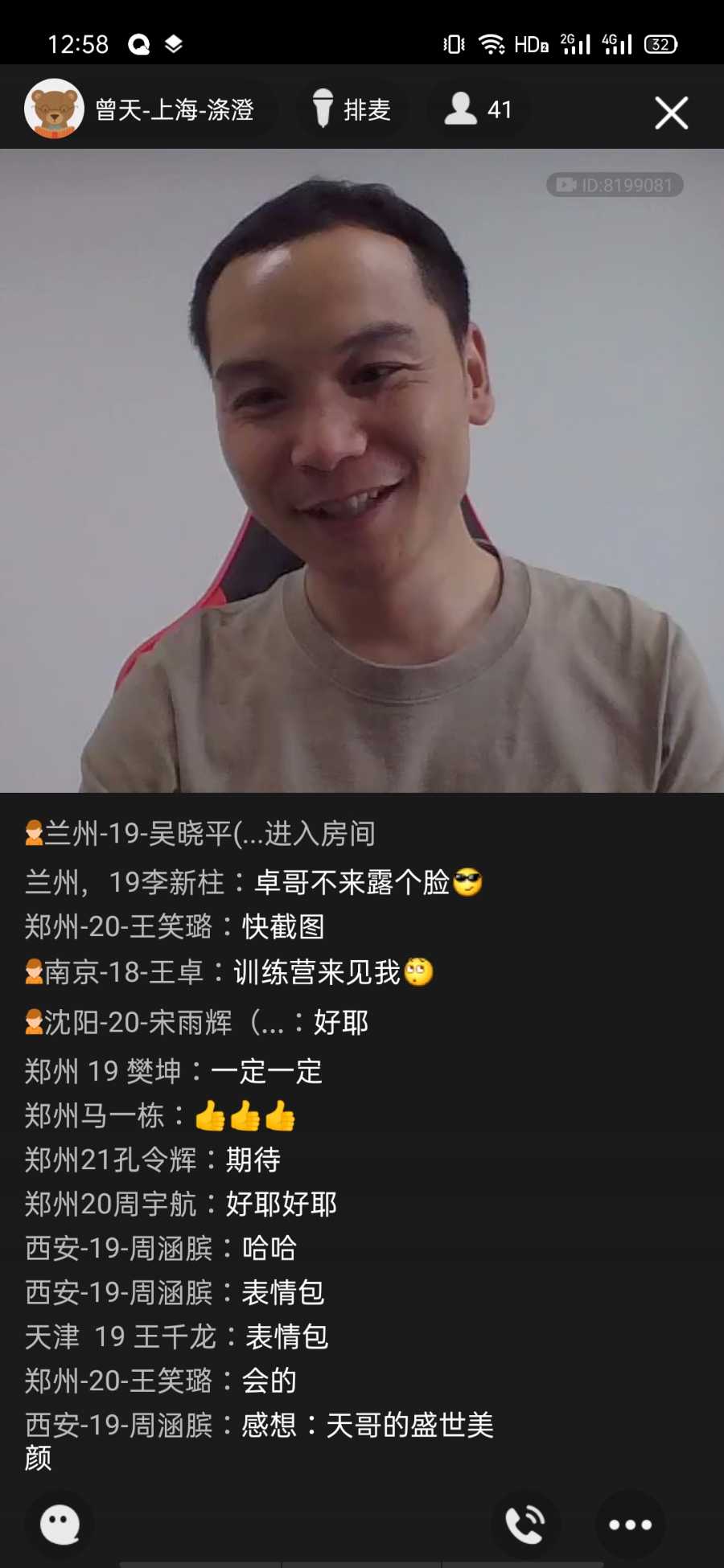The width and height of the screenshot is (724, 1568).
Task: Tap the 排麦 mic queue button
Action: click(x=352, y=109)
